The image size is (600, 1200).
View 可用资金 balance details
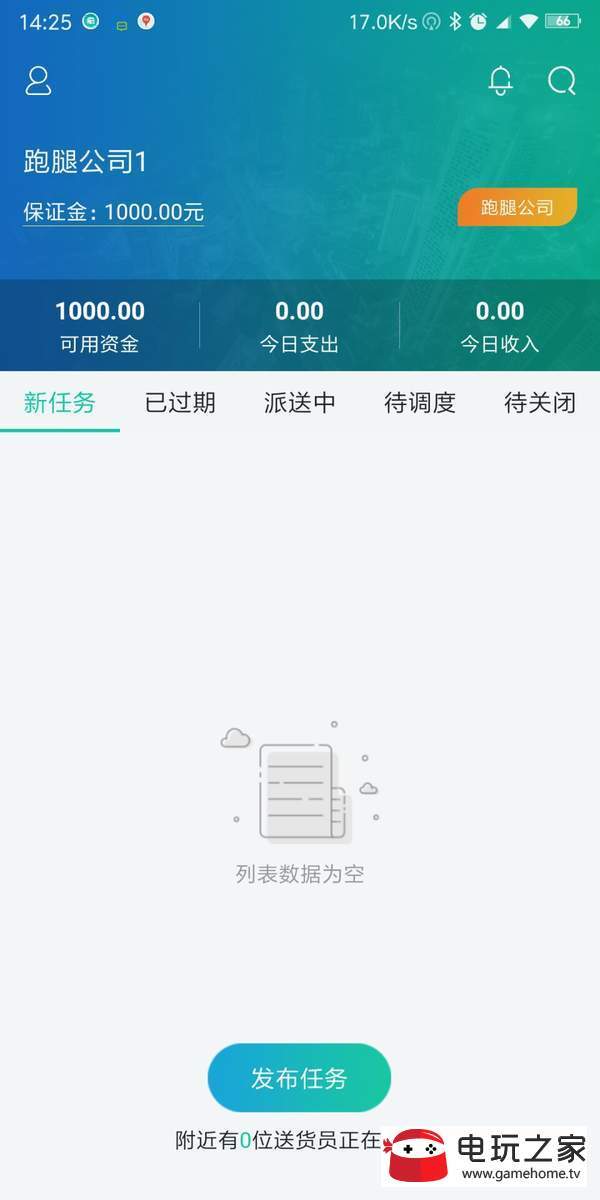pos(100,326)
